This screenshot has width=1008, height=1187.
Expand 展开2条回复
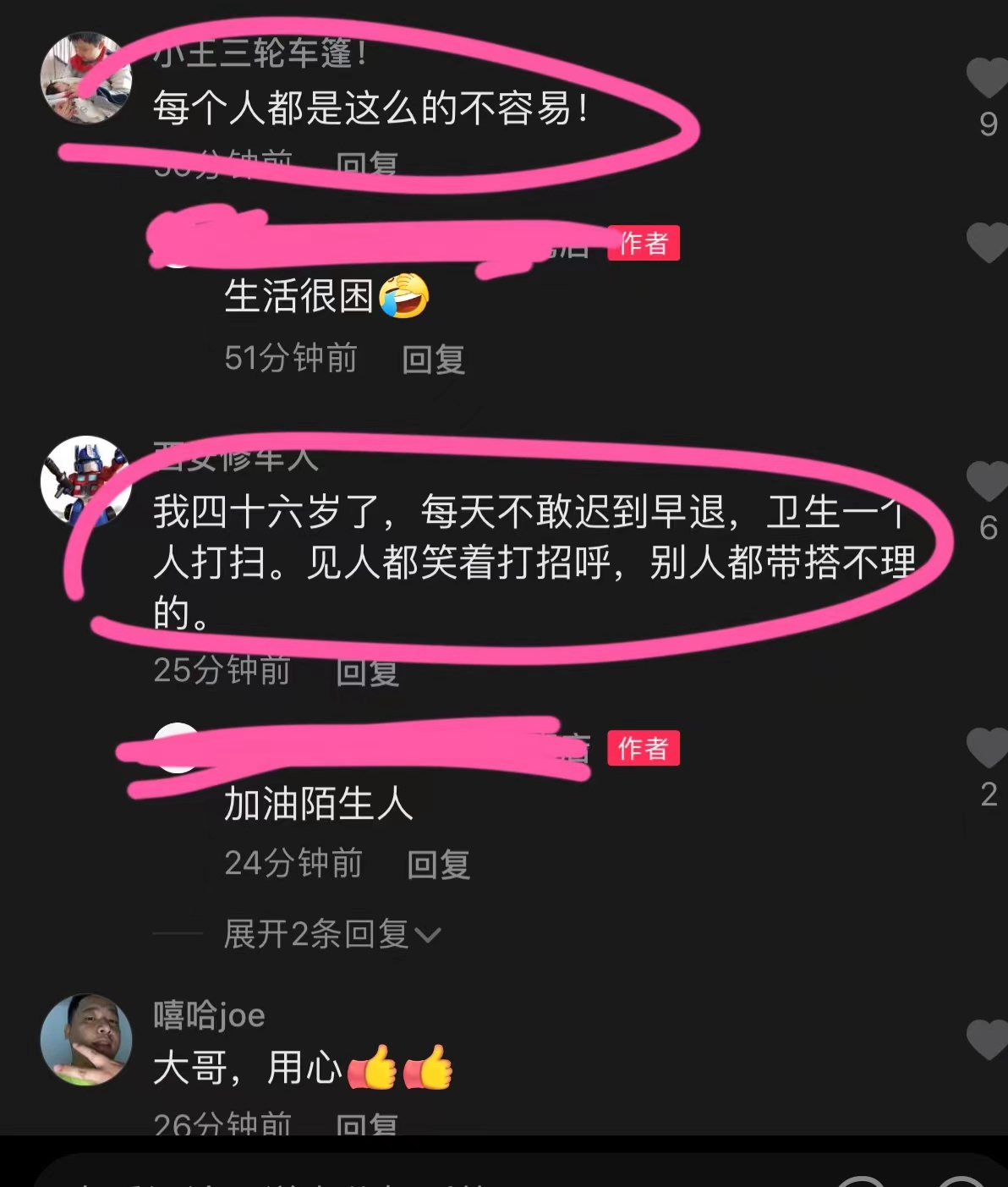pyautogui.click(x=331, y=935)
